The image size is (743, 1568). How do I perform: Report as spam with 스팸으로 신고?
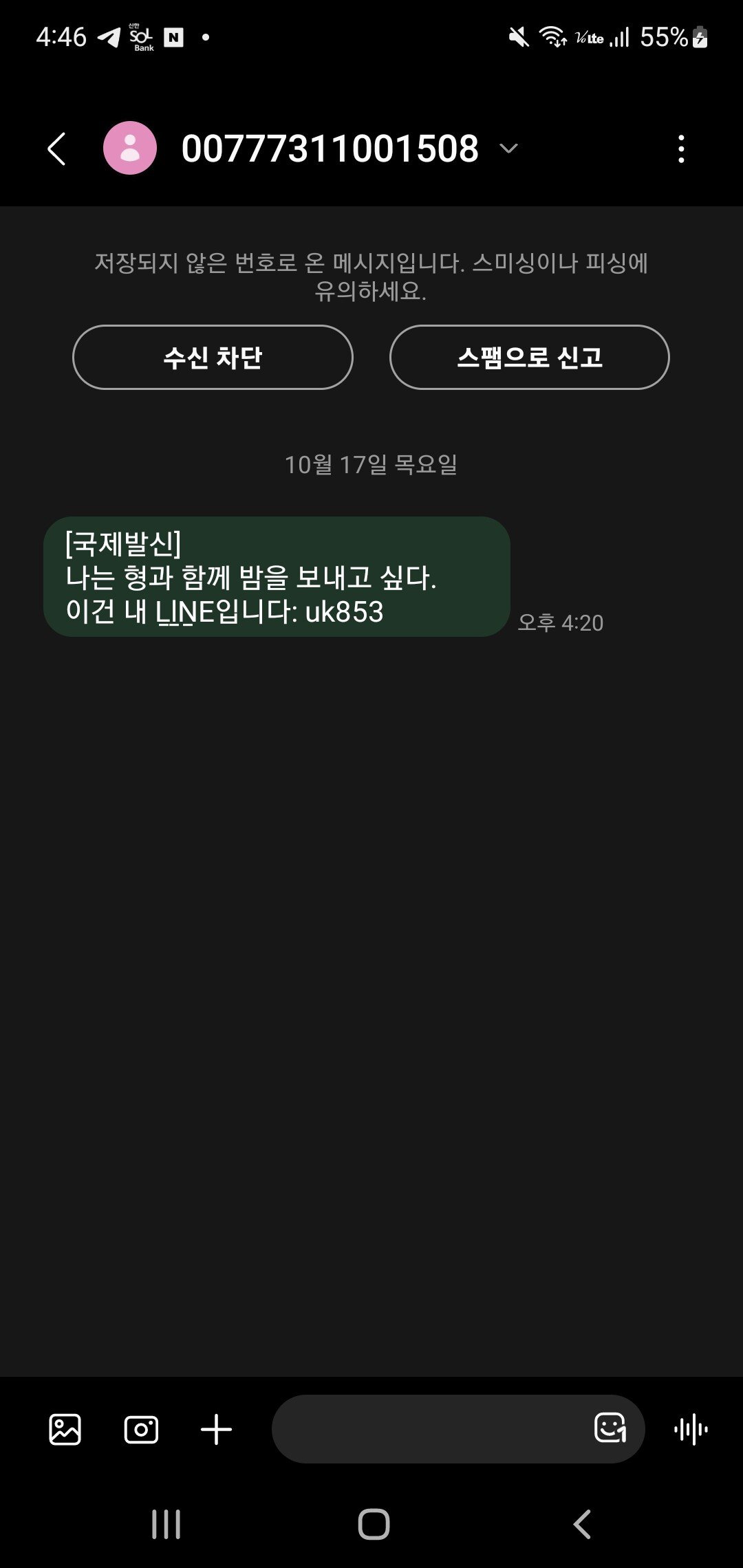click(529, 358)
